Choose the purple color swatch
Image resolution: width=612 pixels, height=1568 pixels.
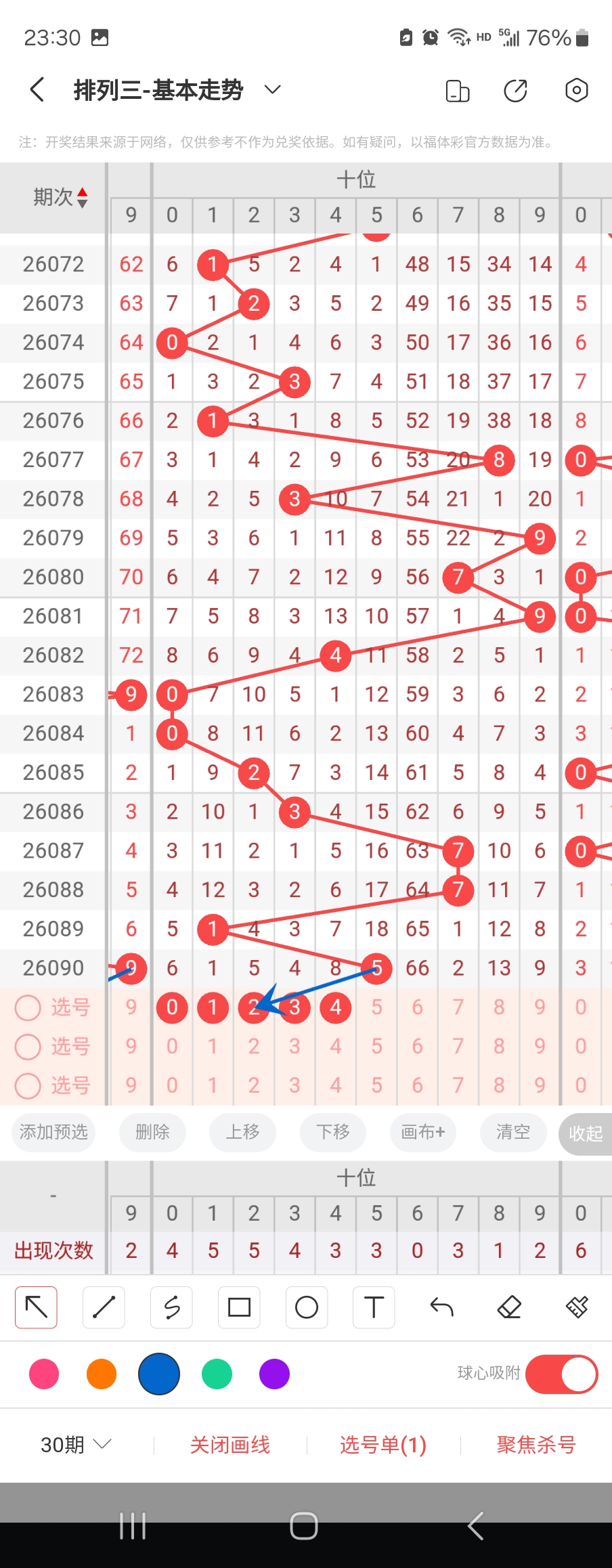[274, 1374]
